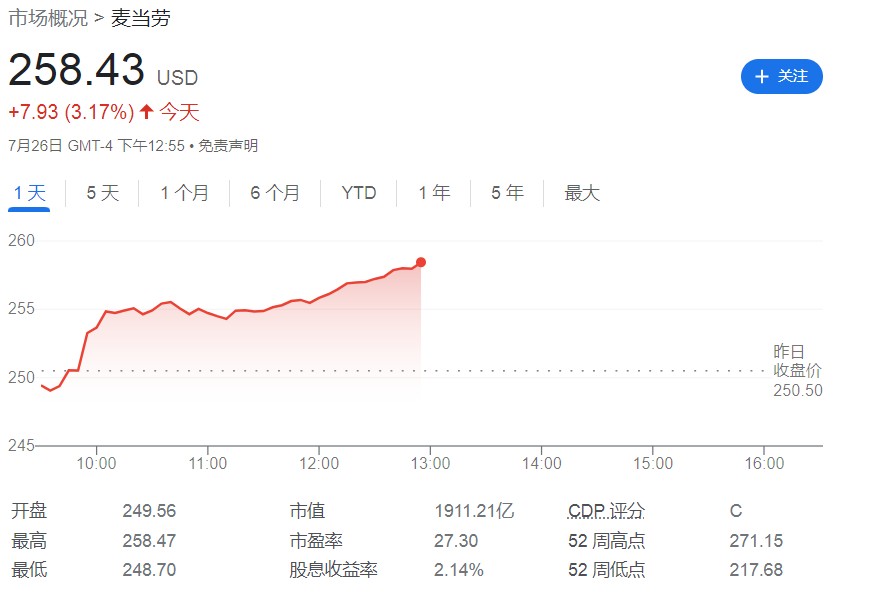The height and width of the screenshot is (598, 871).
Task: Open the 市场概况 breadcrumb link
Action: (x=48, y=18)
